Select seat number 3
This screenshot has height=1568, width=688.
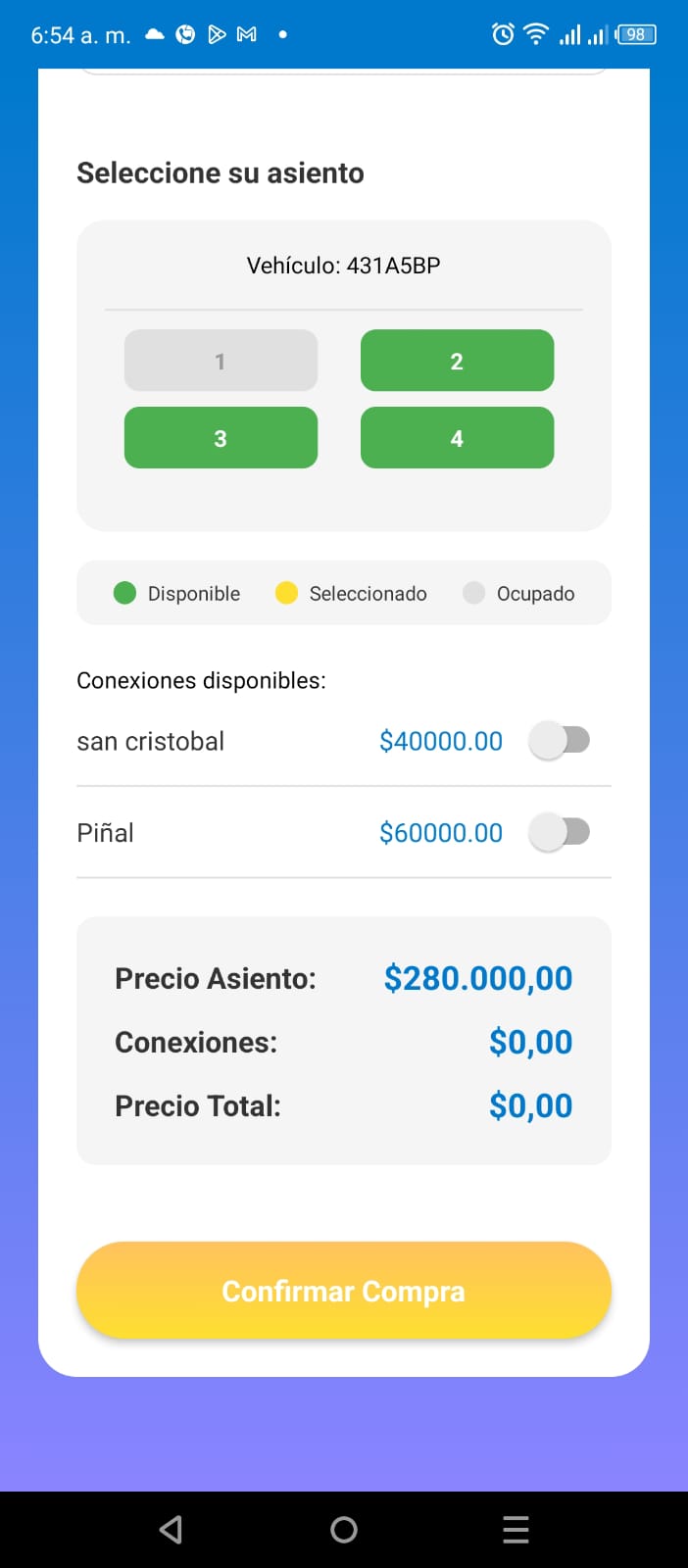point(221,438)
